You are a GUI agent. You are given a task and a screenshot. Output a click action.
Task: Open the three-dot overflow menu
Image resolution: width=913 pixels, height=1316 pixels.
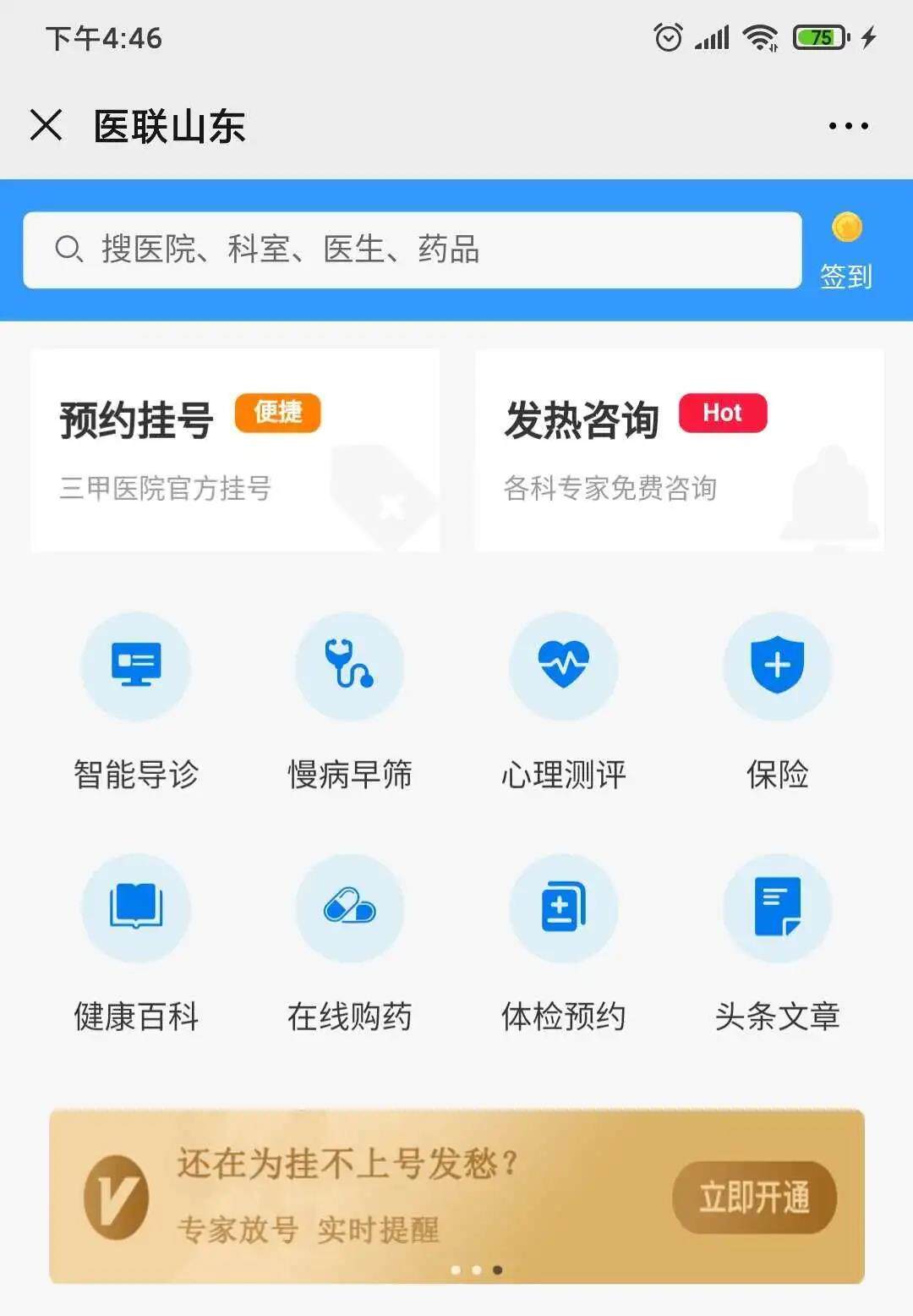click(x=848, y=126)
